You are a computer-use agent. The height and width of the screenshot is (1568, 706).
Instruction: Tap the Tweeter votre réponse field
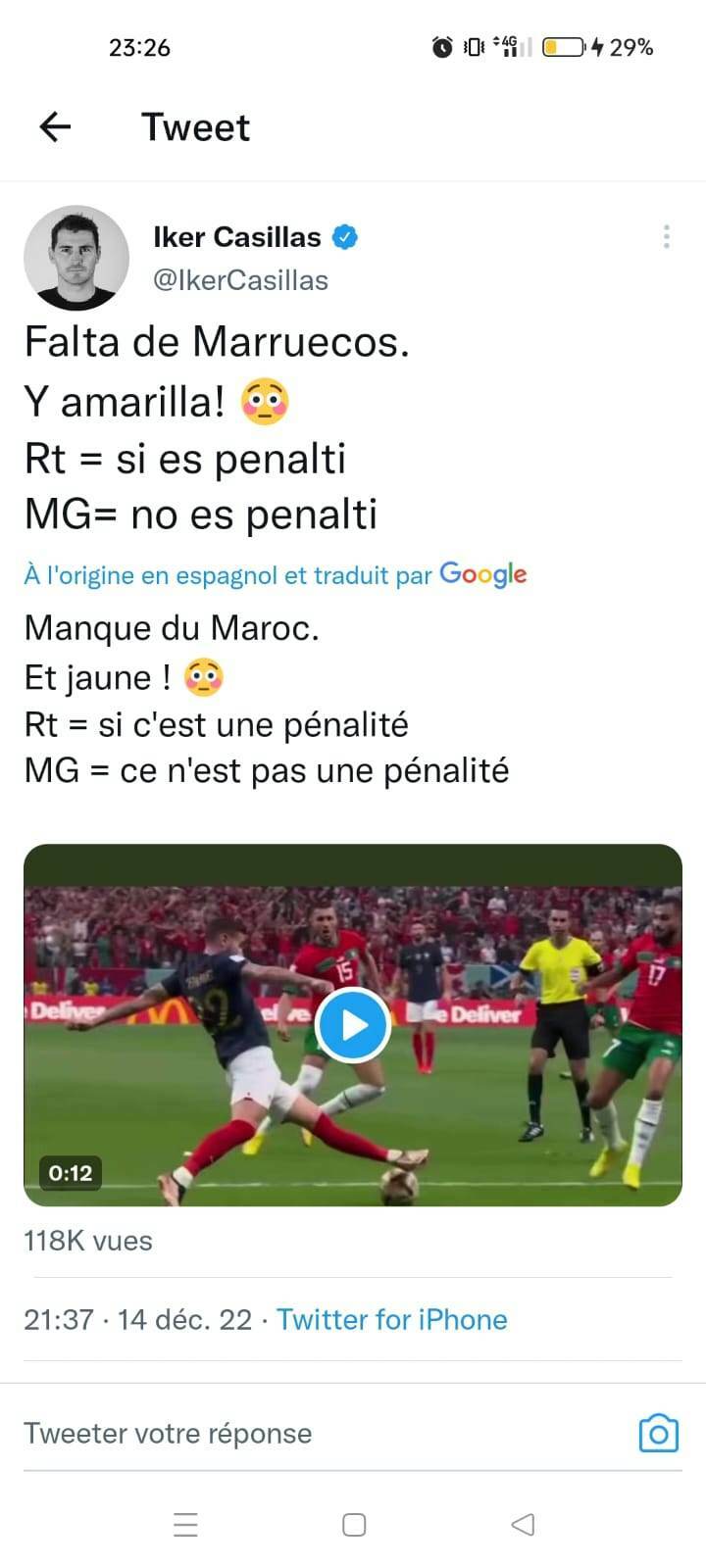[294, 1433]
